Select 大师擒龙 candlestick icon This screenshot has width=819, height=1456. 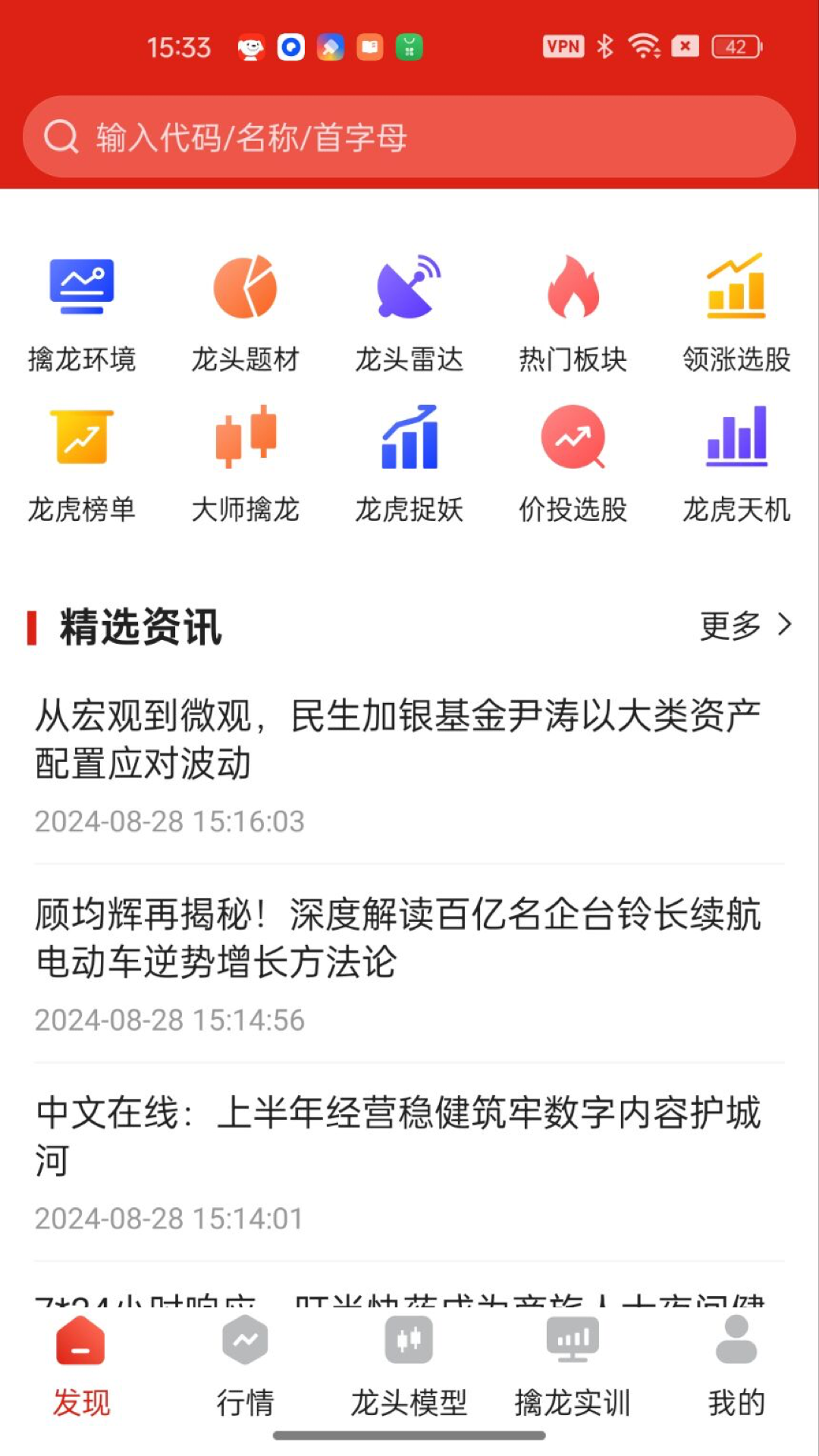coord(246,438)
